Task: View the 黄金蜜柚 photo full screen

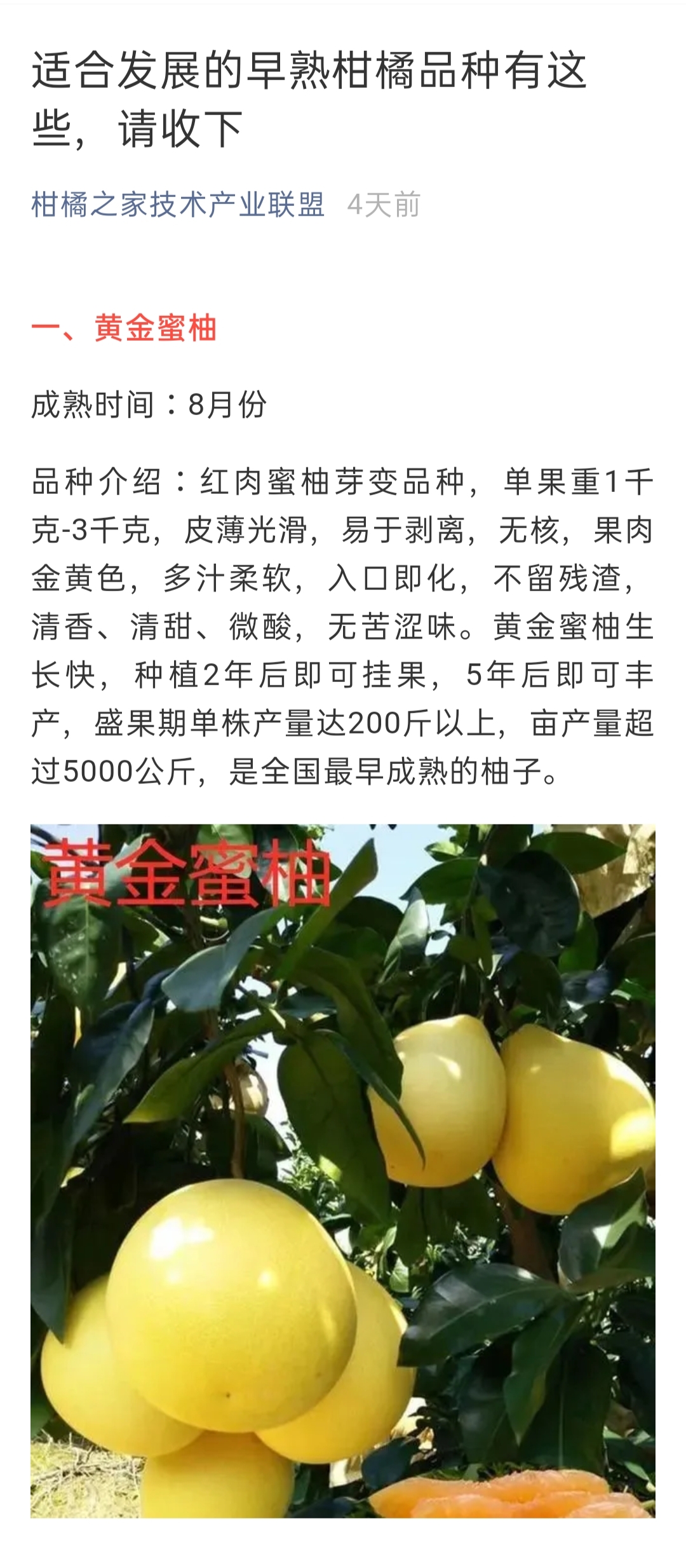Action: pyautogui.click(x=343, y=1171)
